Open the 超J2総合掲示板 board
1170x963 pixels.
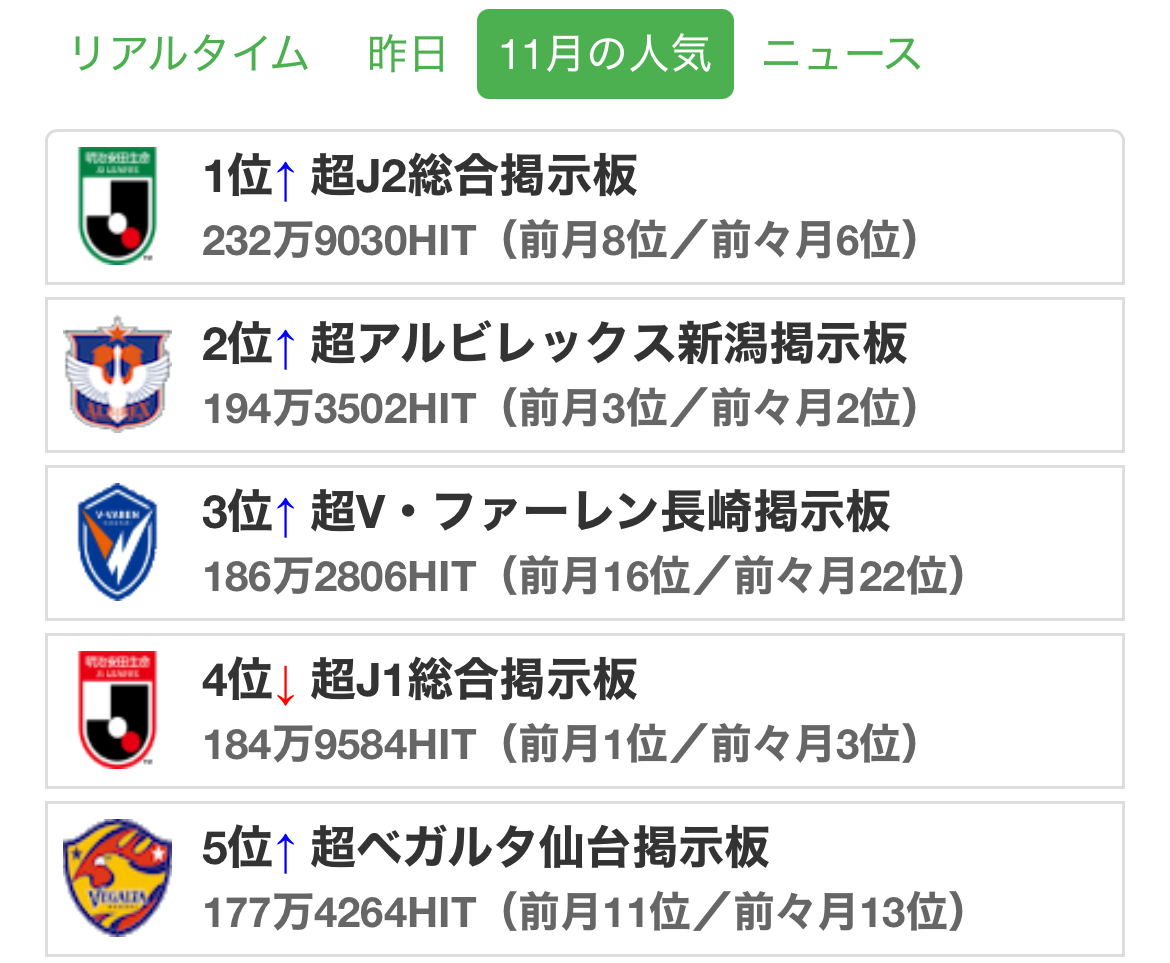584,207
